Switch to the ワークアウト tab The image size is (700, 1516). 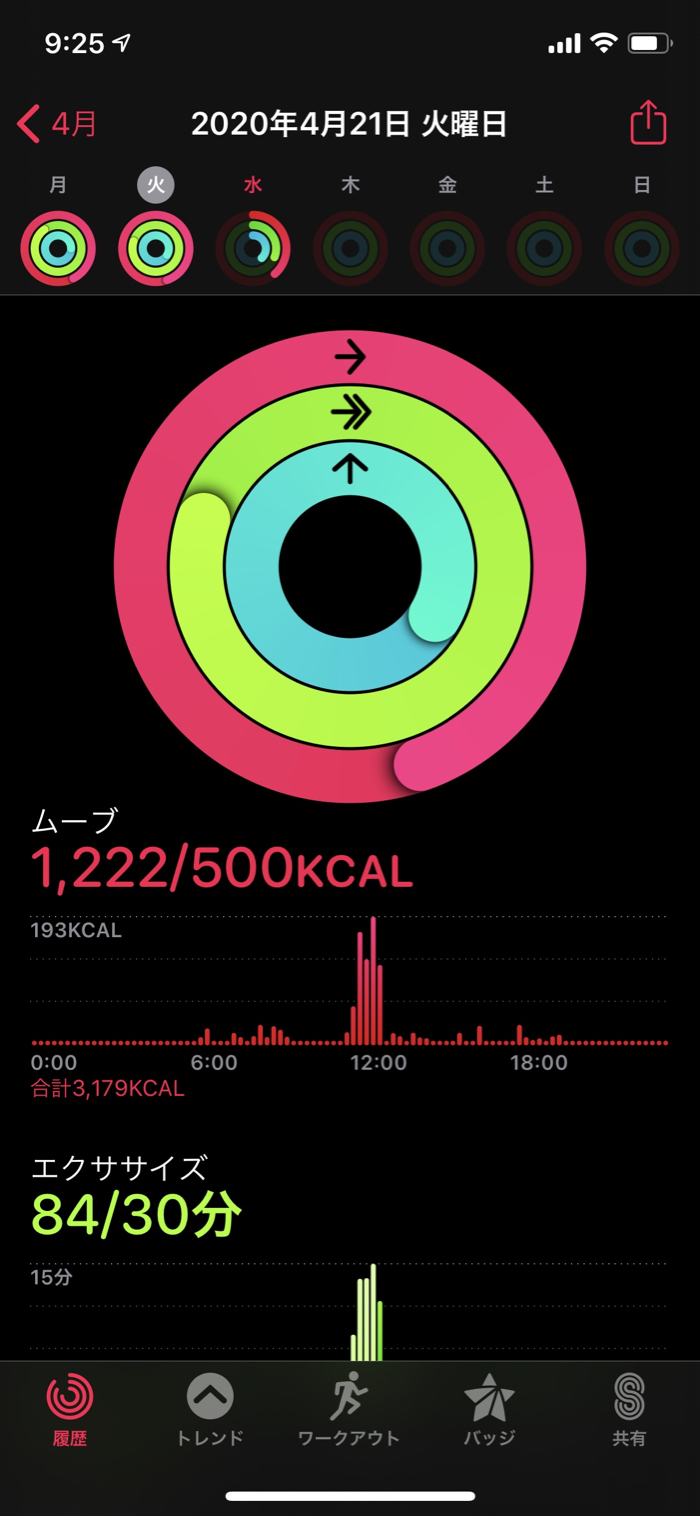(349, 1409)
